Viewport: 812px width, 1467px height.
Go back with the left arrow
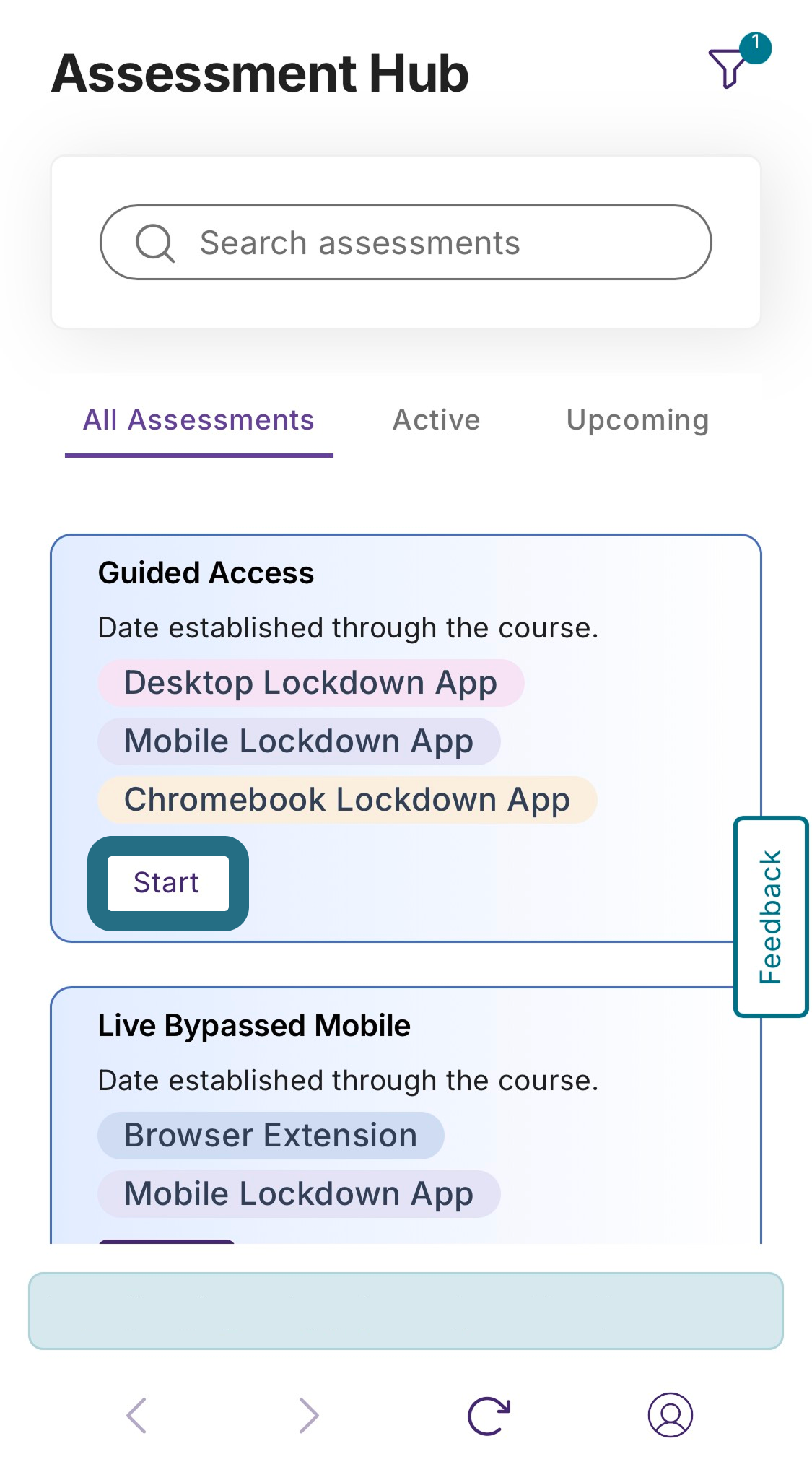click(136, 1415)
